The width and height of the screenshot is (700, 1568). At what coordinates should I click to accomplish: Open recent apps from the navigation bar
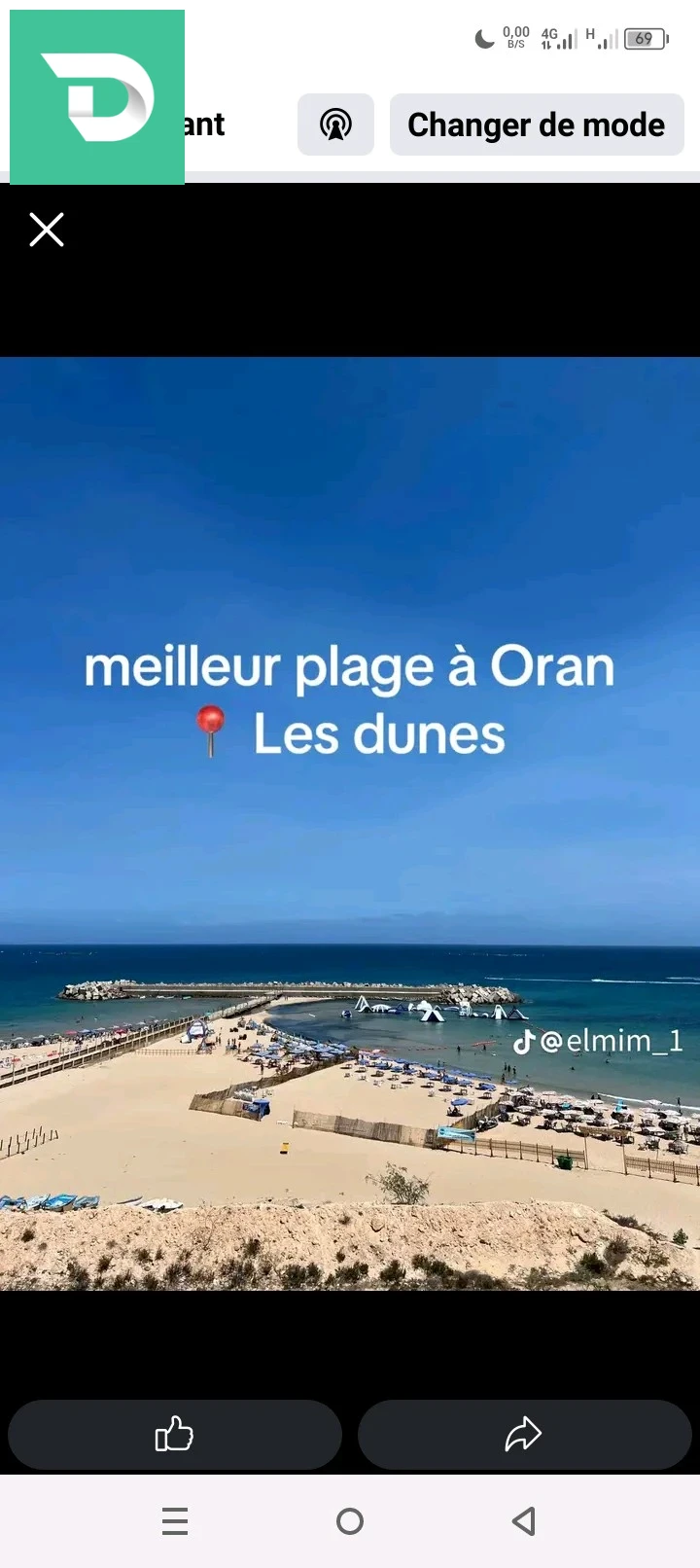[x=175, y=1520]
